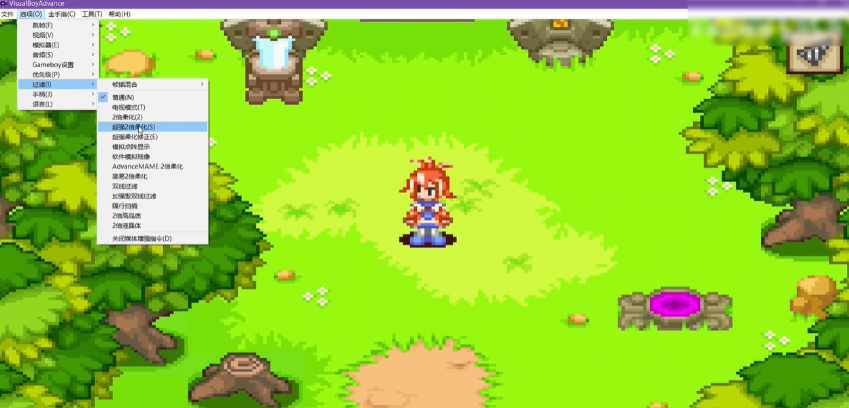Toggle 关闭媒体增强指令(D) option
Image resolution: width=849 pixels, height=408 pixels.
click(x=142, y=238)
